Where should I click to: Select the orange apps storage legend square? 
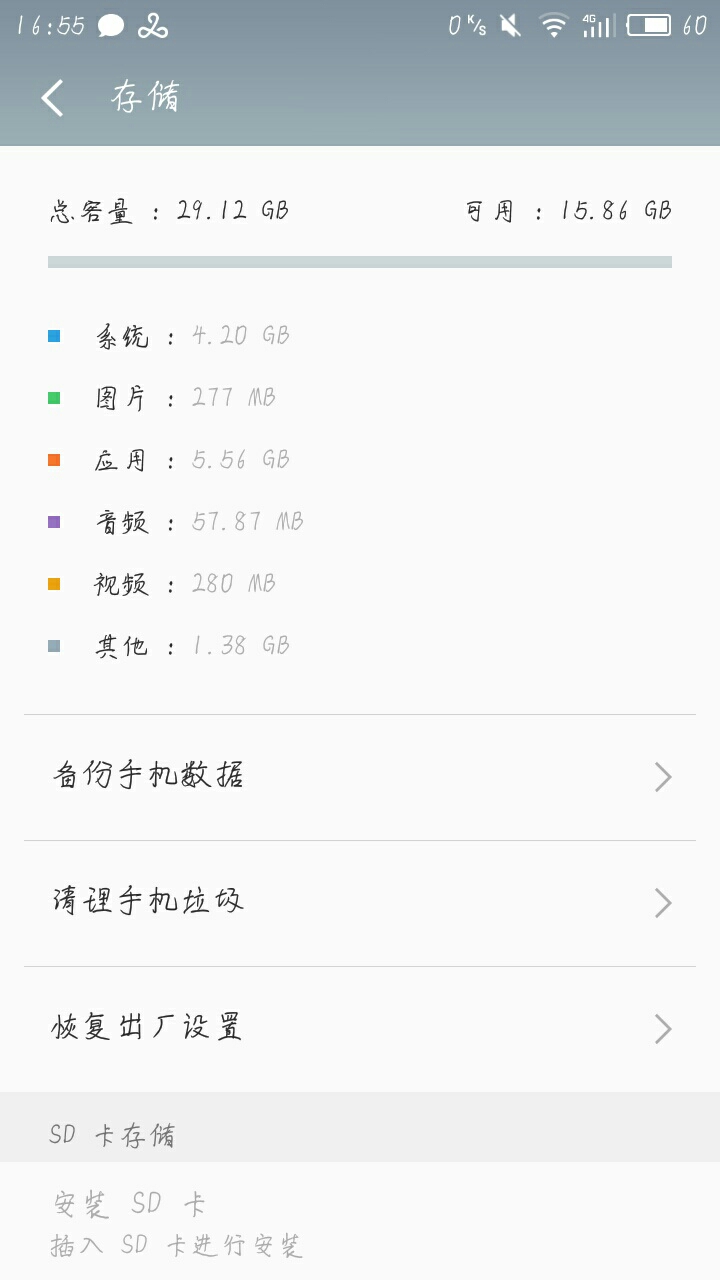pyautogui.click(x=53, y=459)
